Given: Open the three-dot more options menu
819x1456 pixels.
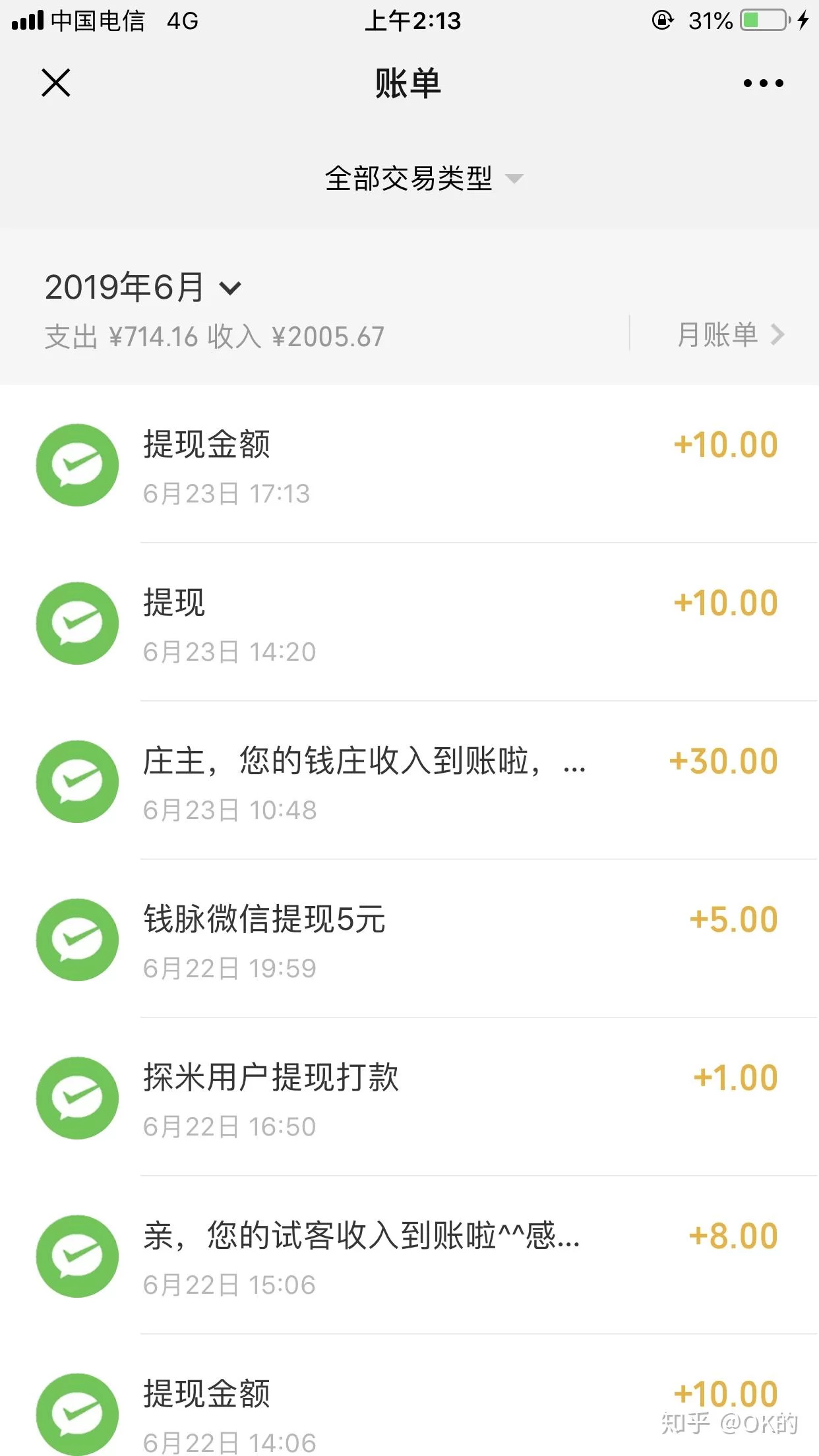Looking at the screenshot, I should (763, 83).
